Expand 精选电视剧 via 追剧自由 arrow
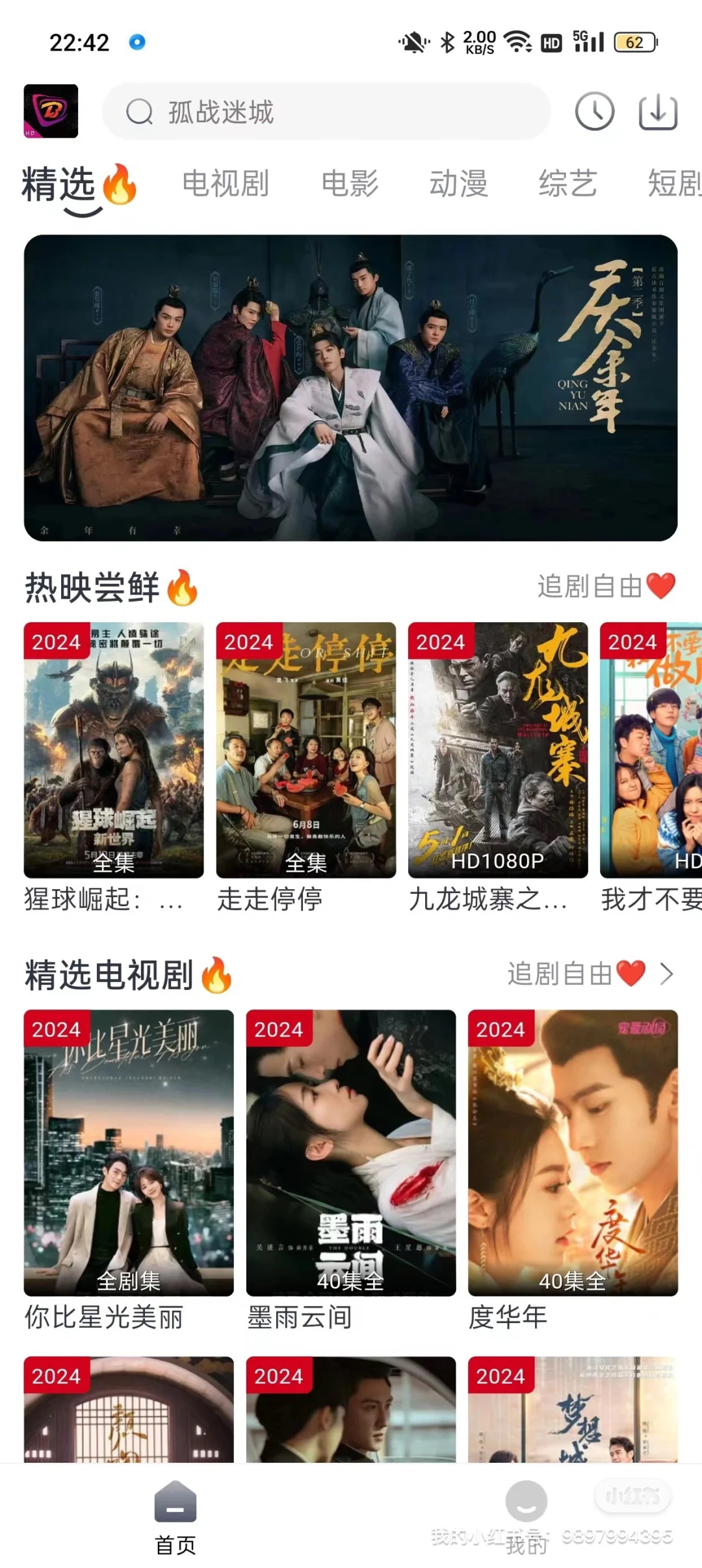The image size is (702, 1568). coord(666,974)
